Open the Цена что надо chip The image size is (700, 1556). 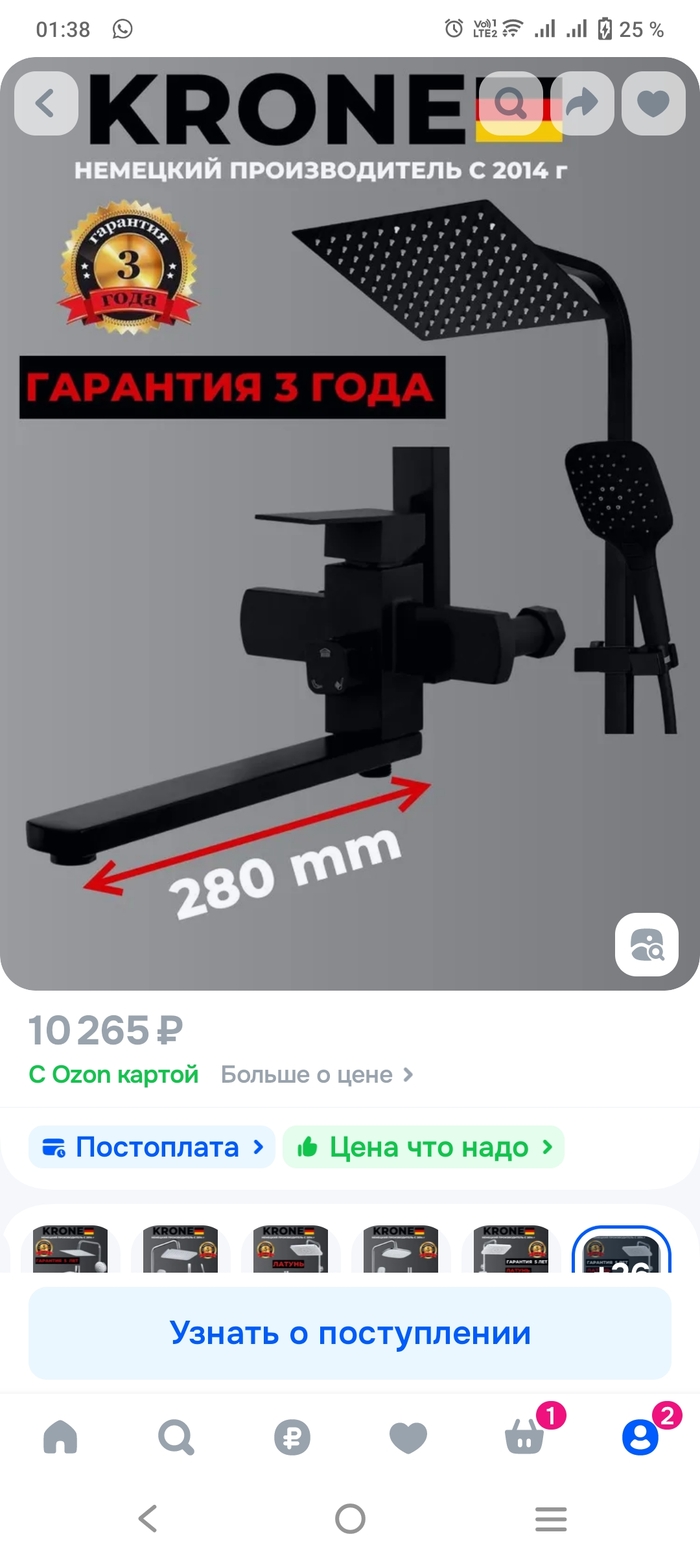tap(424, 1147)
